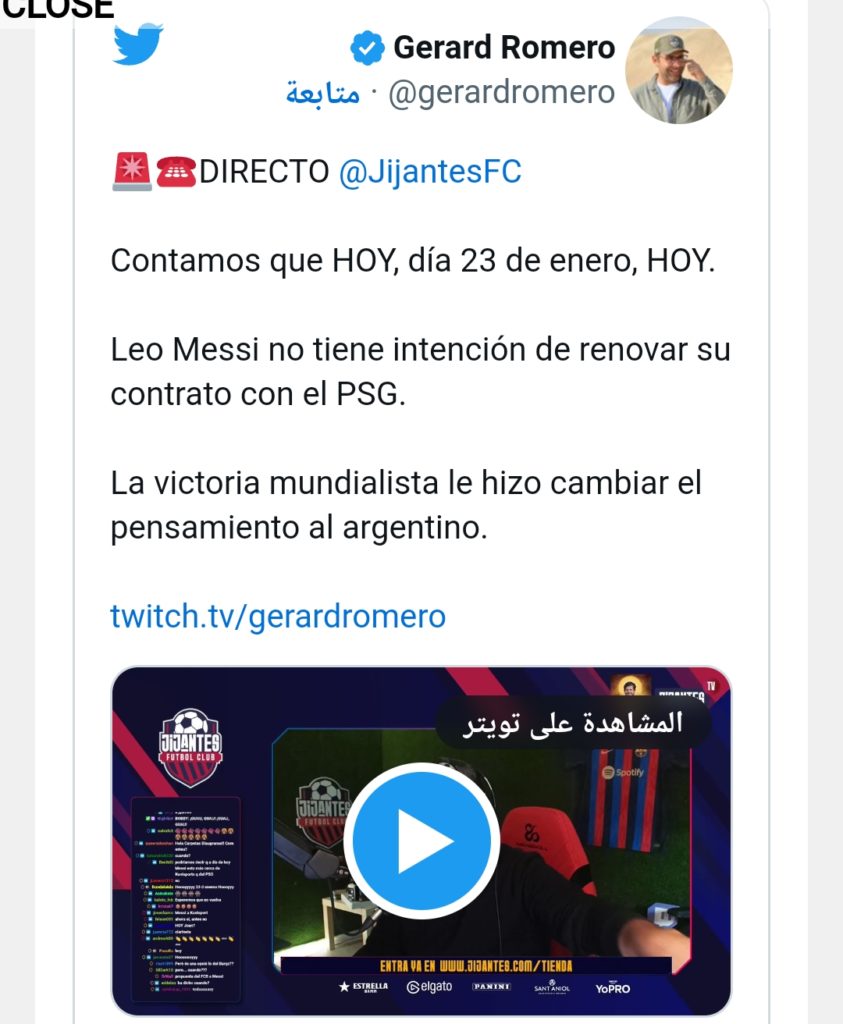This screenshot has height=1024, width=843.
Task: Open the @gerardromero handle
Action: point(501,93)
